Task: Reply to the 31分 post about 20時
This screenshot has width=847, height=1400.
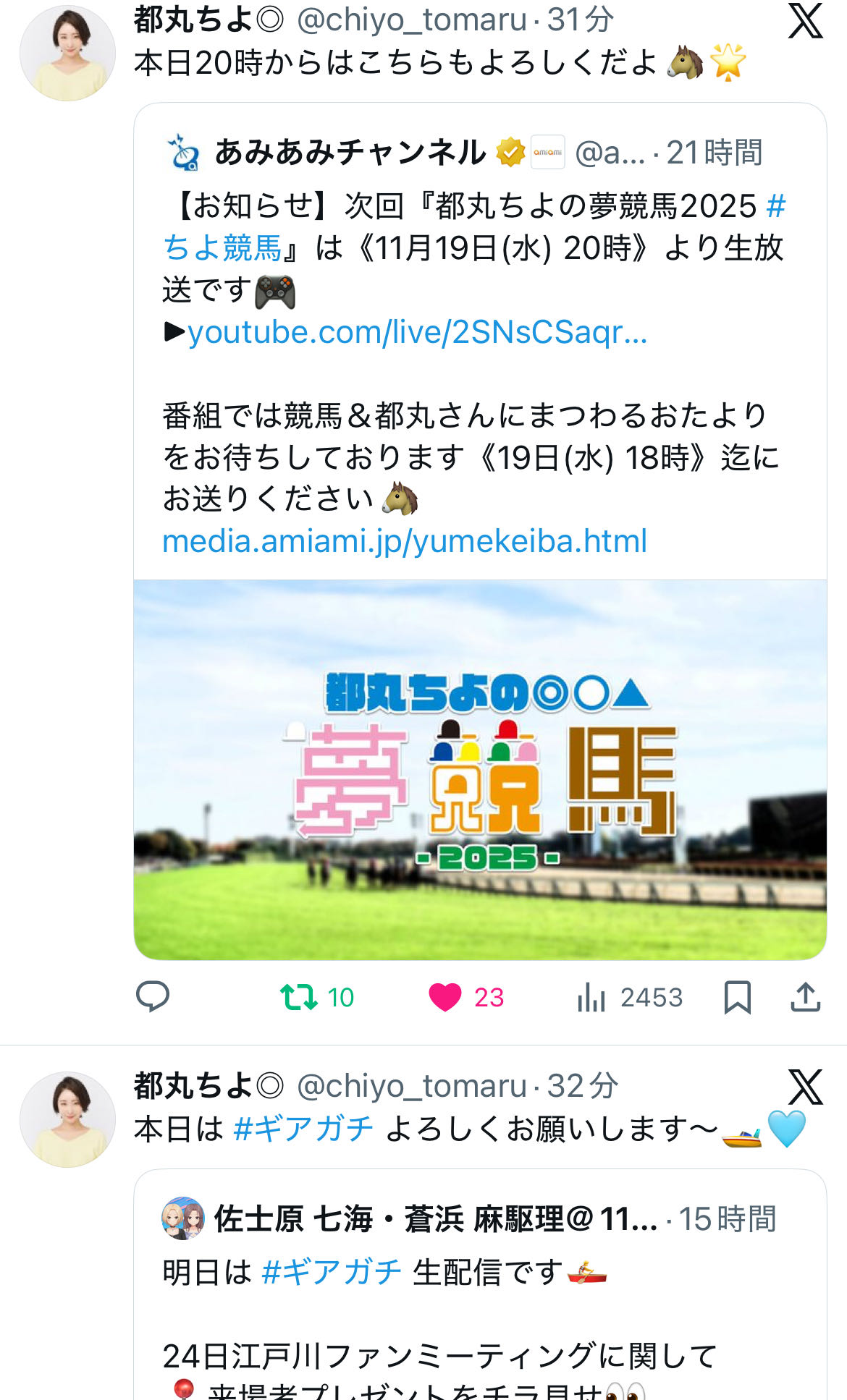Action: point(153,997)
